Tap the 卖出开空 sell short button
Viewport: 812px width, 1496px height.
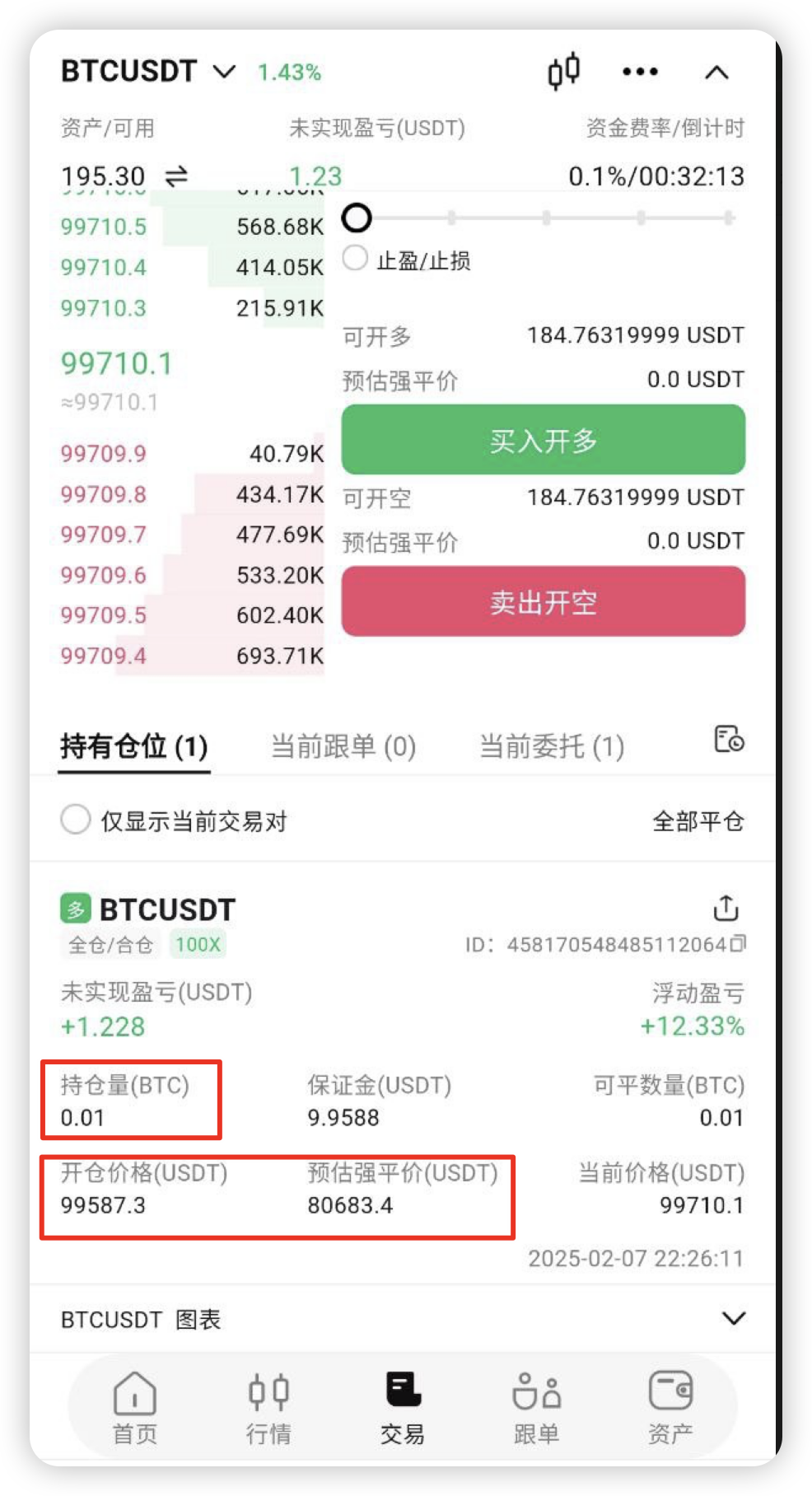(544, 601)
